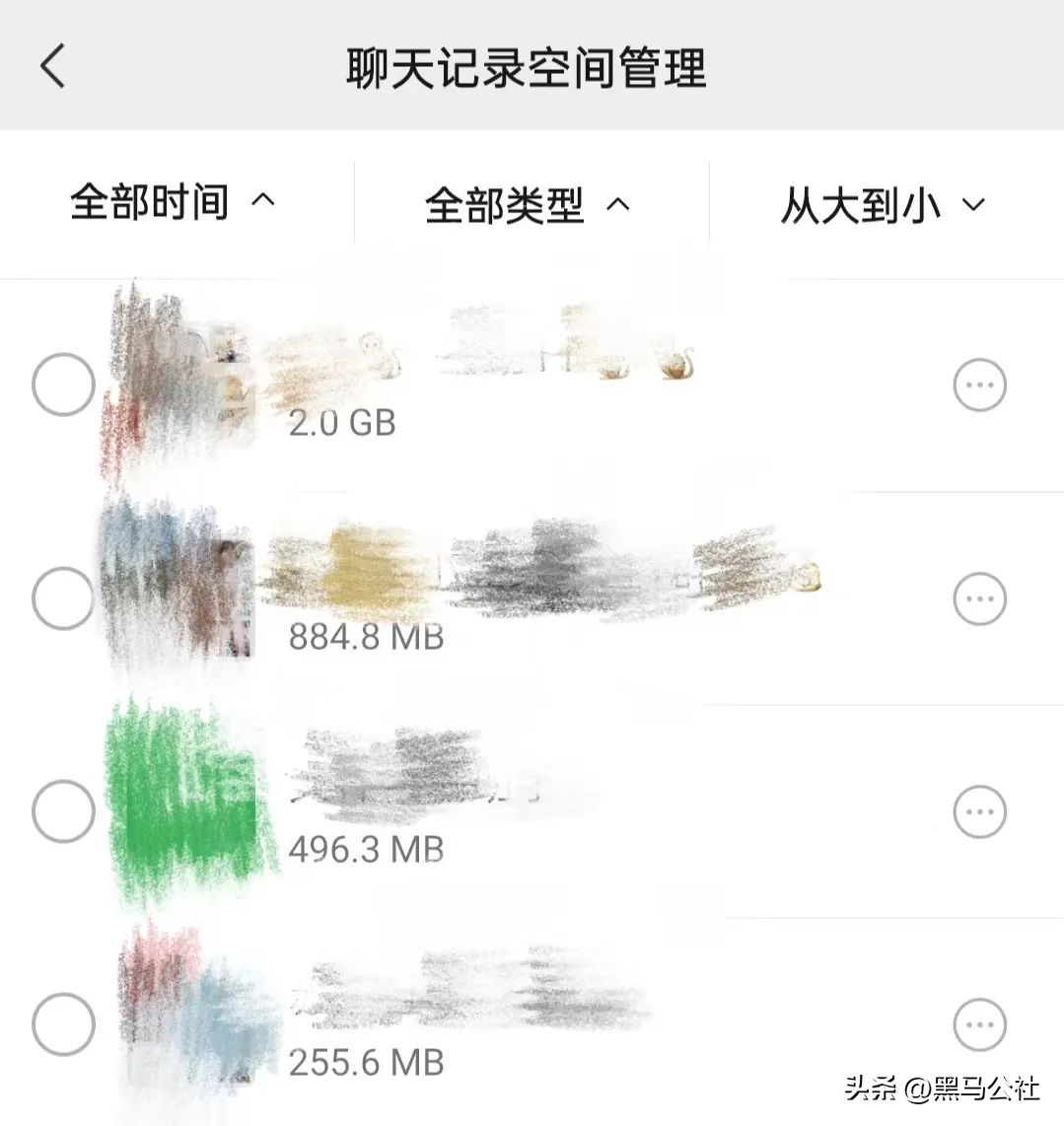Check the selection circle for the 496.3 MB chat

coord(63,810)
